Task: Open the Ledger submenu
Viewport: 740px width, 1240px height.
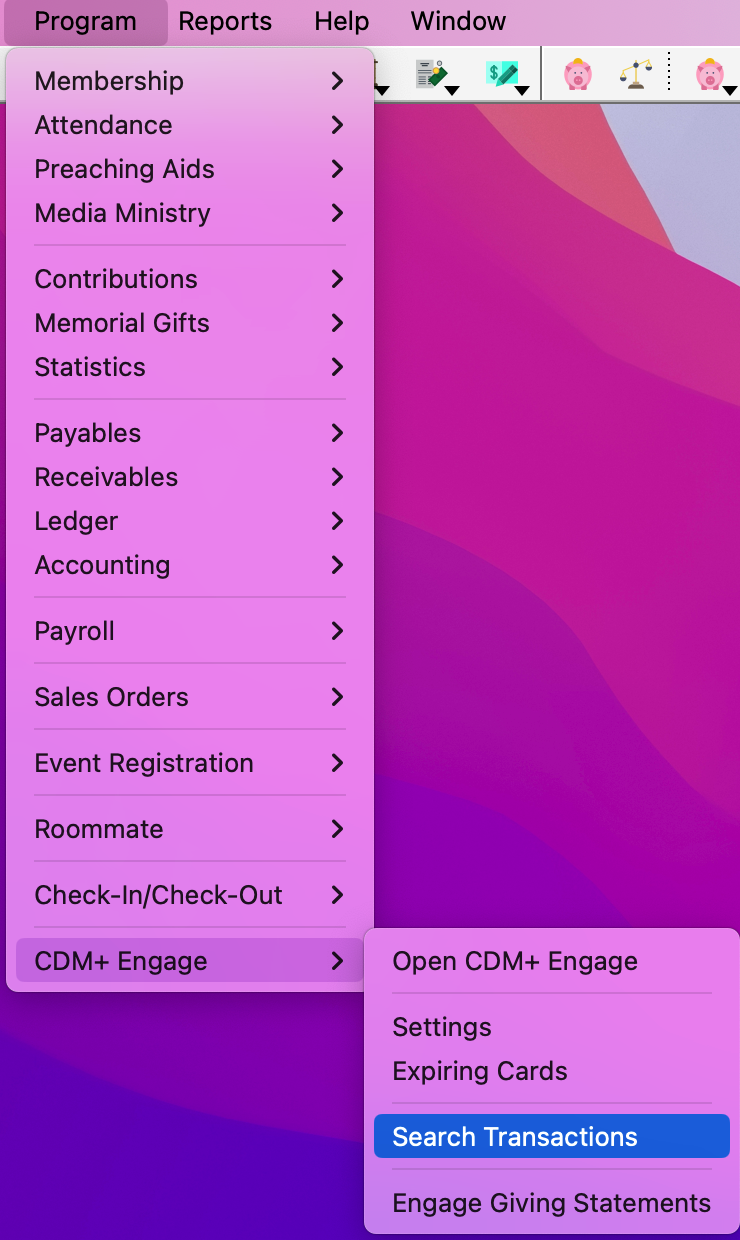Action: tap(77, 521)
